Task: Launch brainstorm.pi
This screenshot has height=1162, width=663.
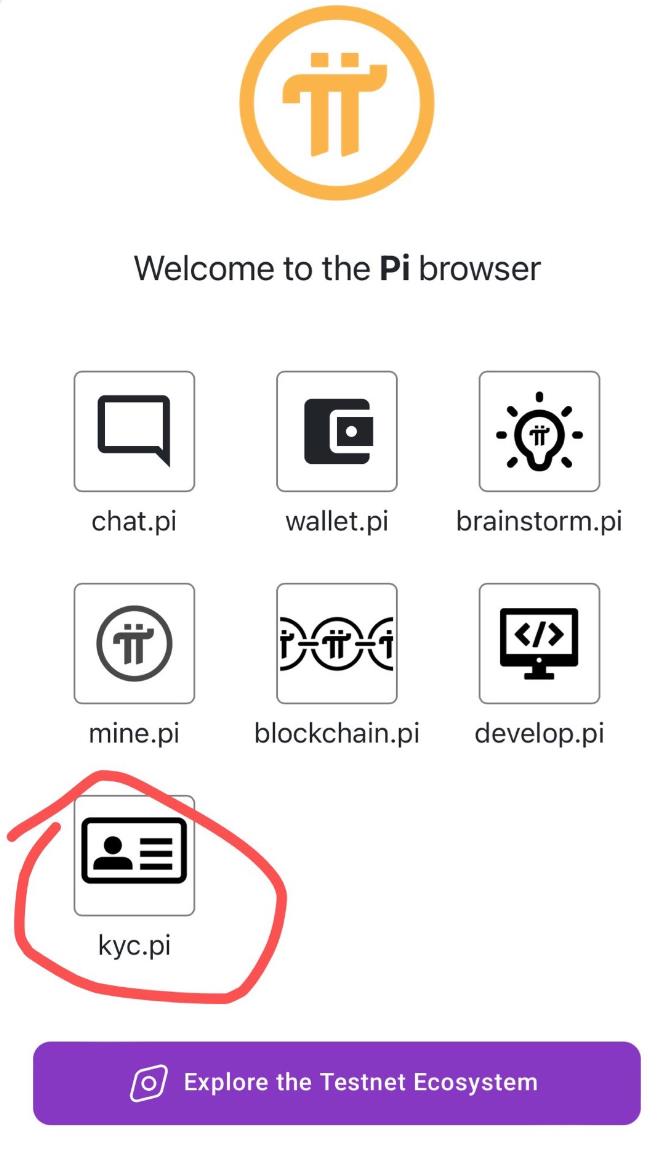Action: [x=539, y=431]
